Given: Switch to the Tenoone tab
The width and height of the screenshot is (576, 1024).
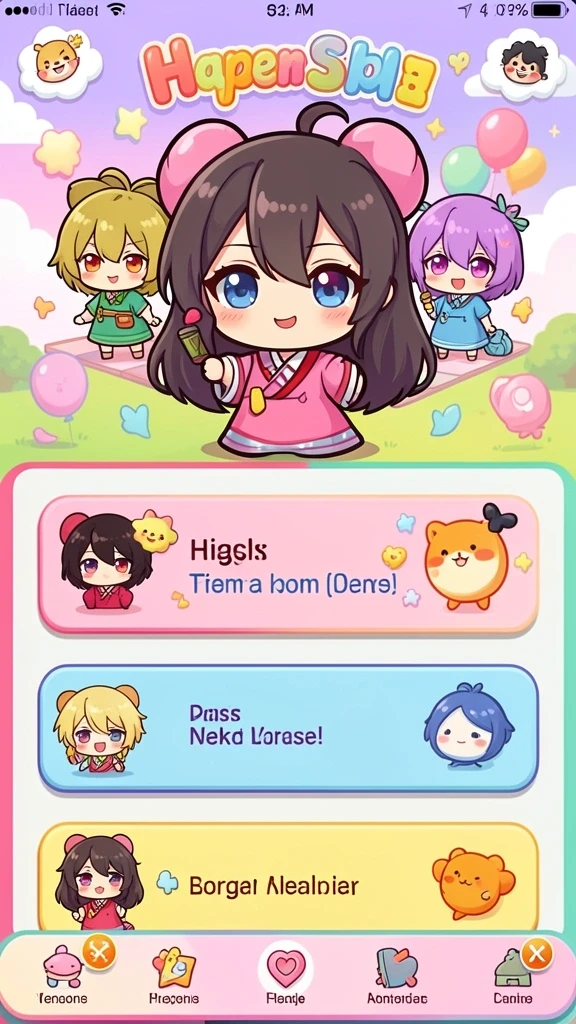Looking at the screenshot, I should pyautogui.click(x=62, y=974).
